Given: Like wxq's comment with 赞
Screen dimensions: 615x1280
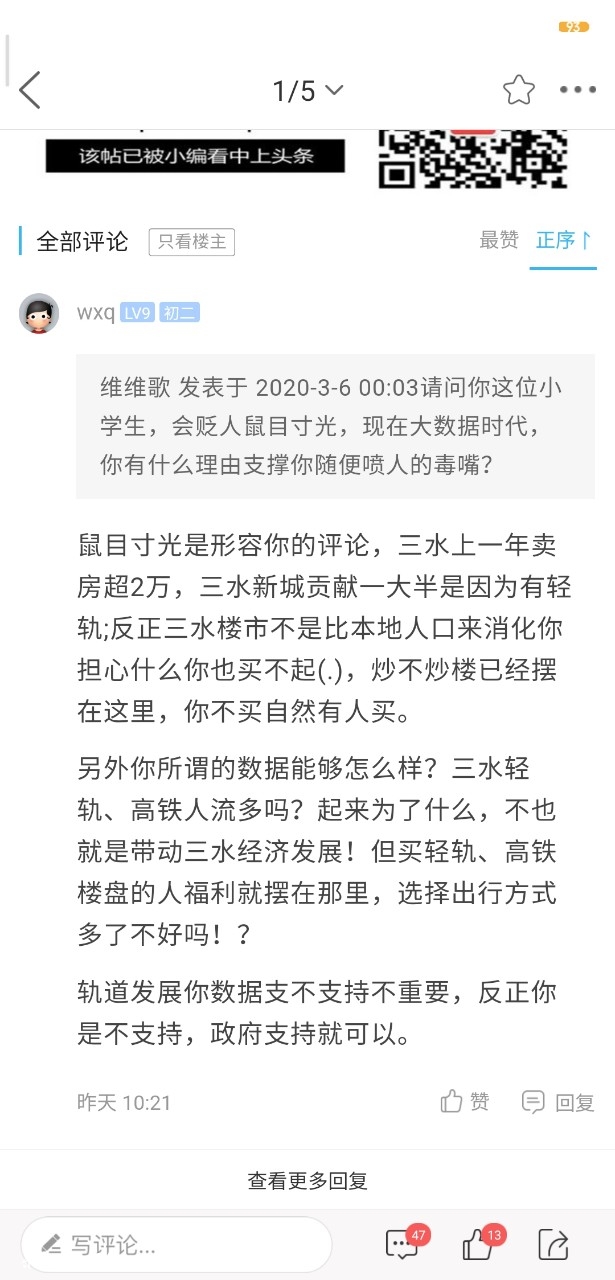Looking at the screenshot, I should click(465, 1102).
